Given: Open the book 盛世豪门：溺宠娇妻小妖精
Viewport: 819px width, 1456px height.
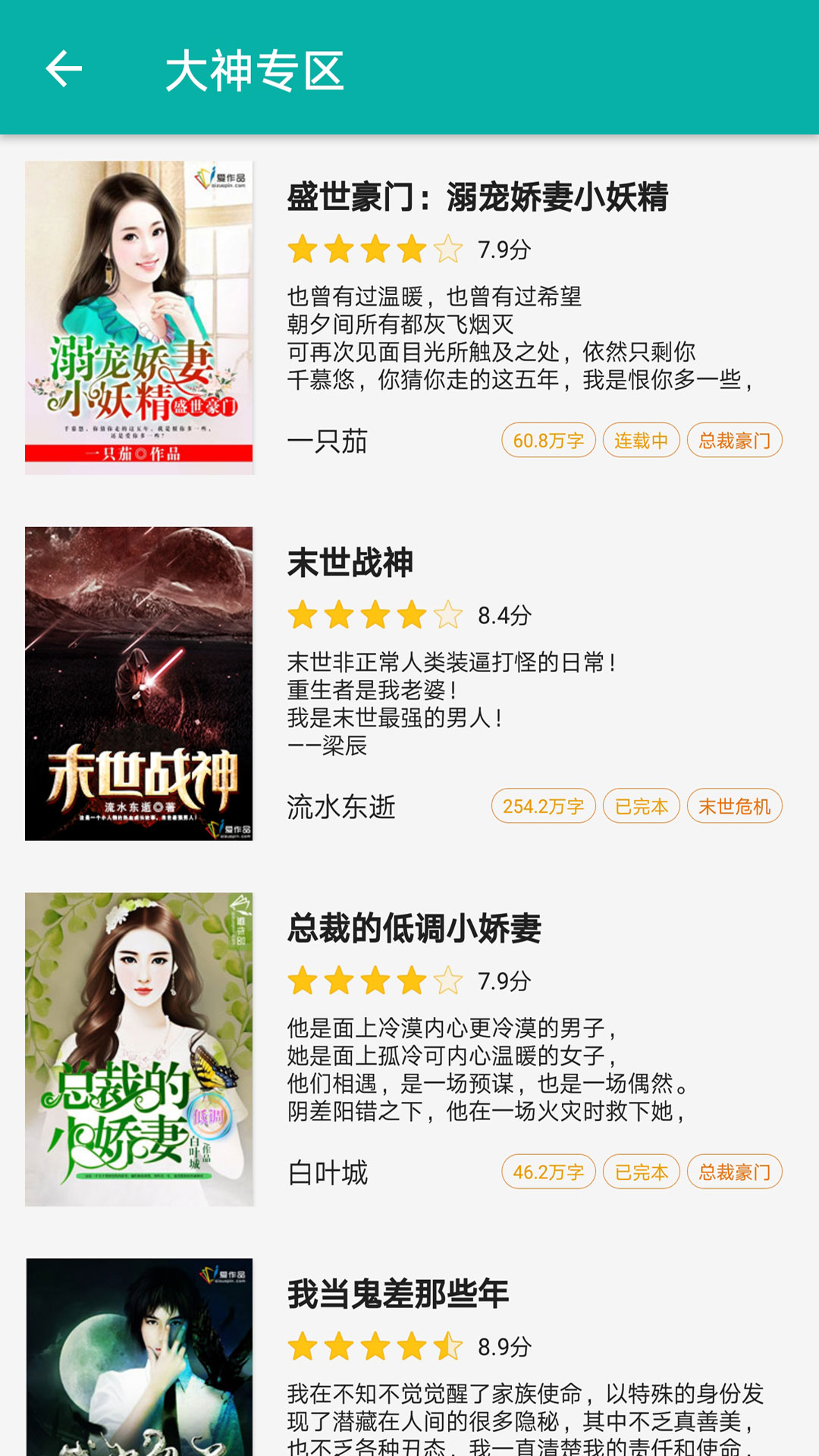Looking at the screenshot, I should pyautogui.click(x=477, y=197).
